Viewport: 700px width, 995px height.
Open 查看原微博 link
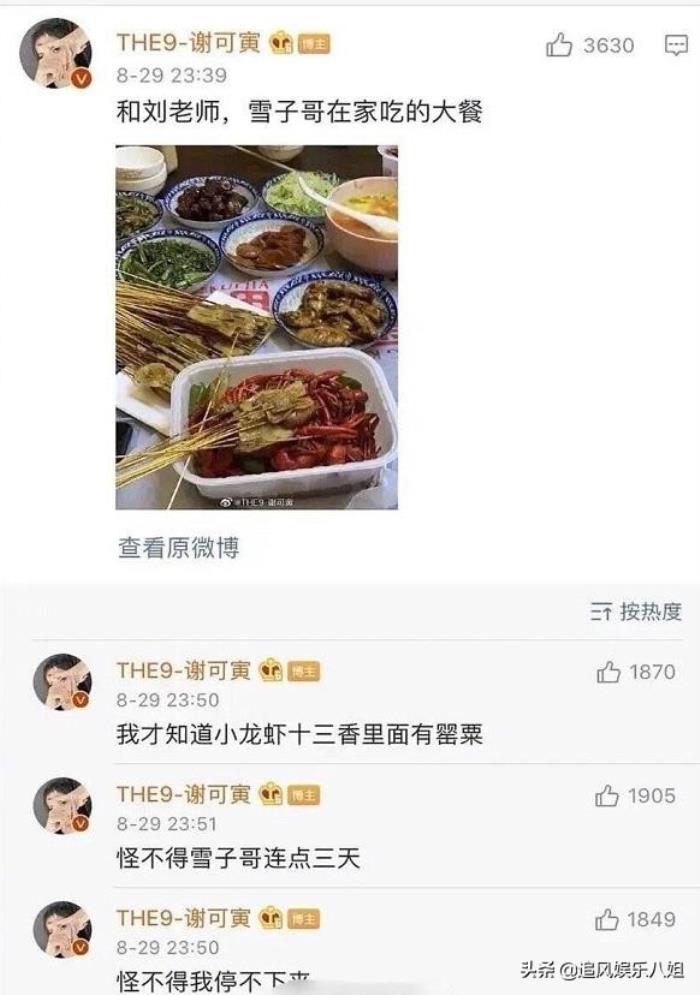(x=179, y=547)
